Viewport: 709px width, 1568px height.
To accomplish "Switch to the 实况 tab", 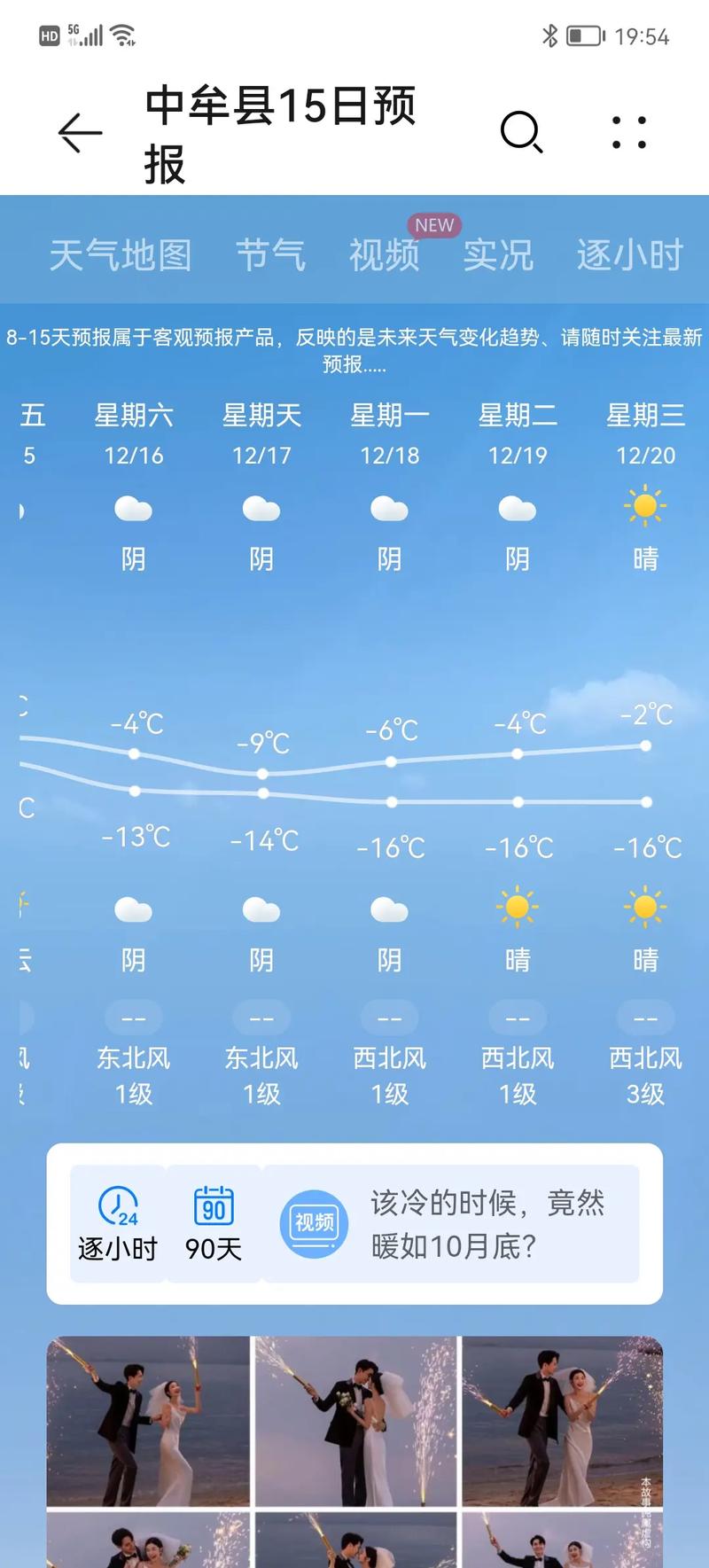I will tap(498, 255).
